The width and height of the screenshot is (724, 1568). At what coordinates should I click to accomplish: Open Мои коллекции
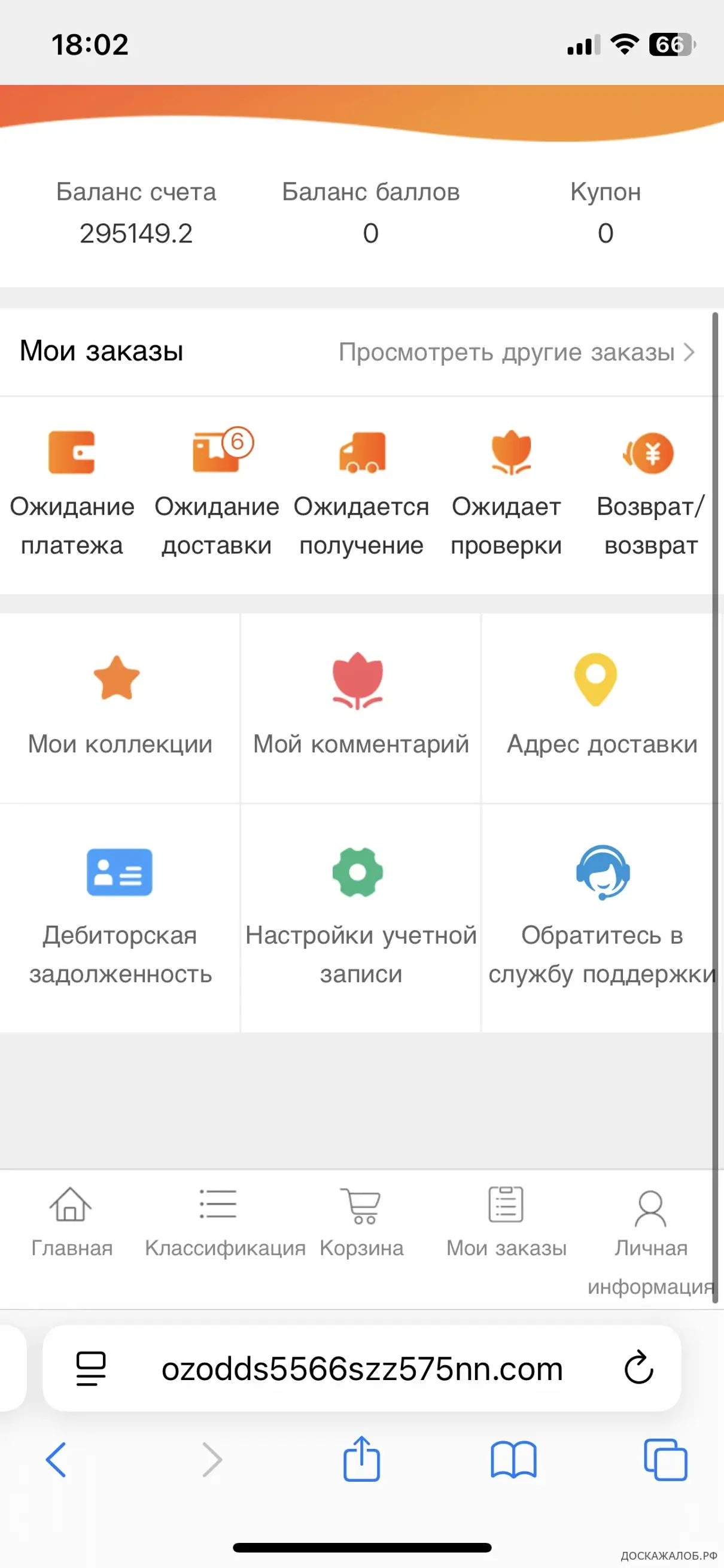(119, 706)
